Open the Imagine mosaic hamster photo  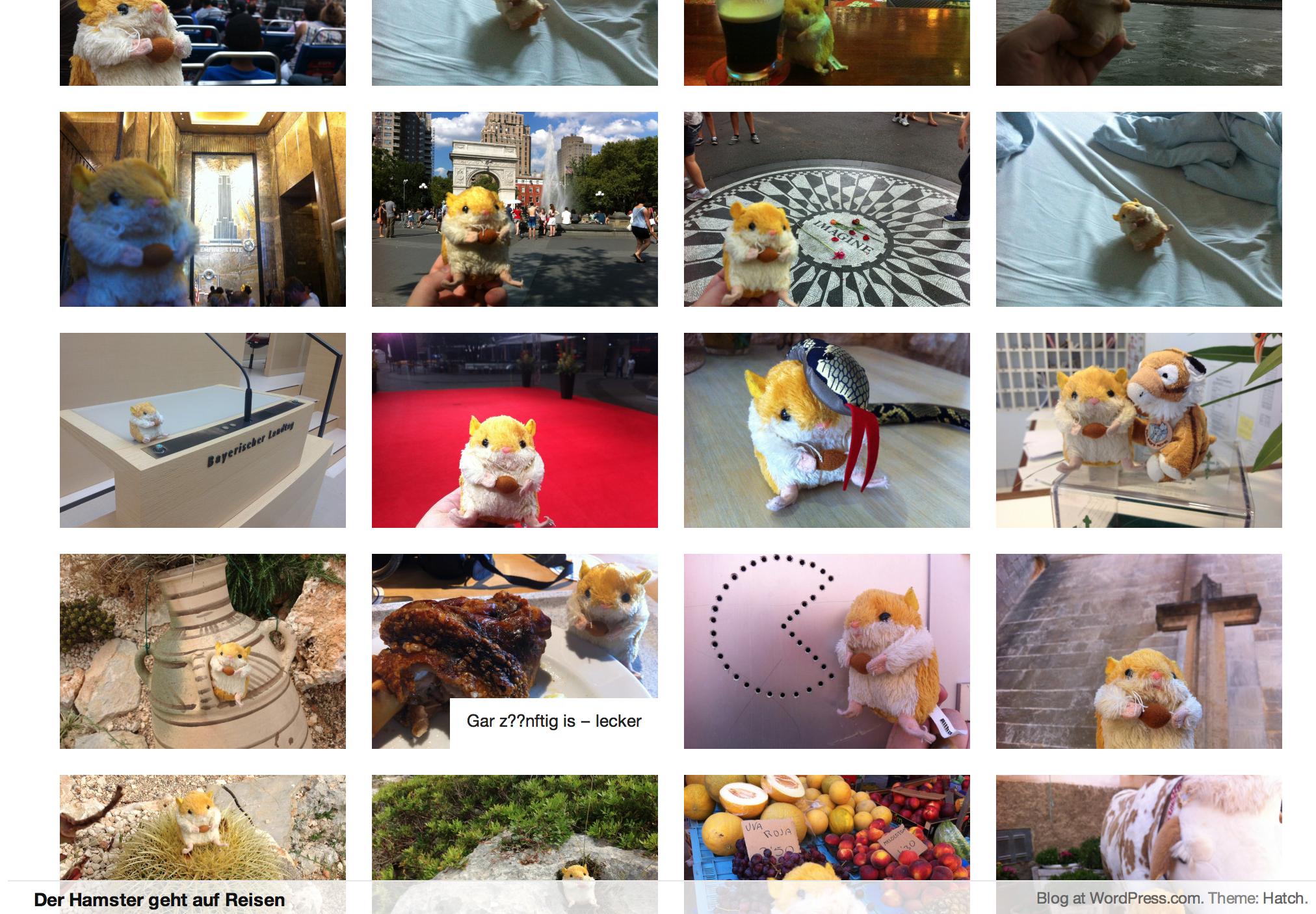(x=827, y=209)
